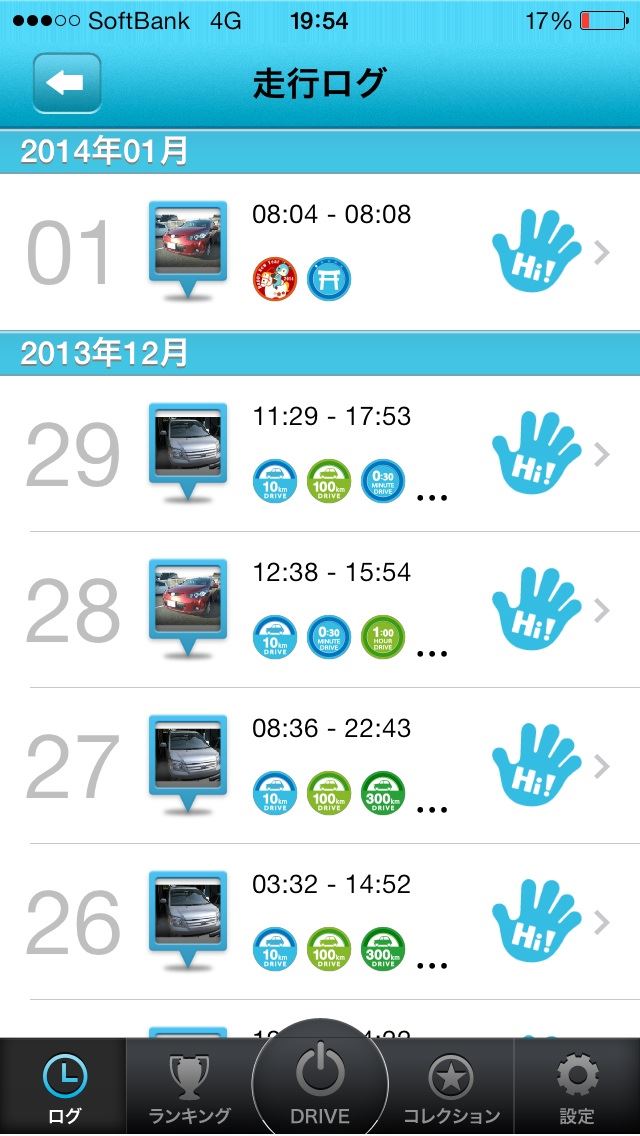The image size is (640, 1136).
Task: Open the コレクション tab
Action: (x=451, y=1087)
